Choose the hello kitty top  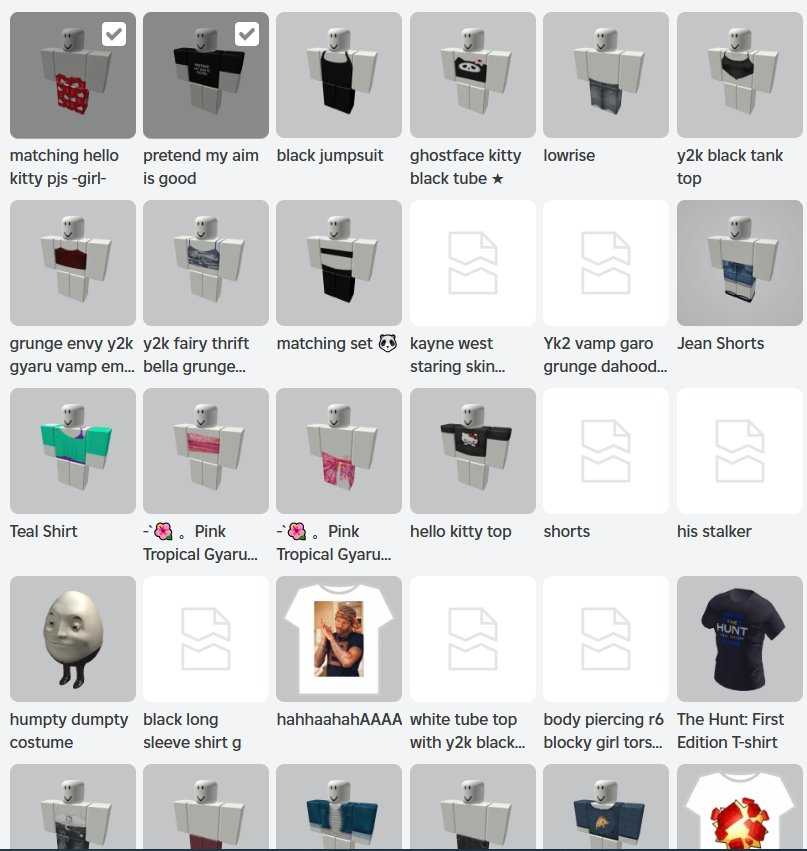point(472,451)
